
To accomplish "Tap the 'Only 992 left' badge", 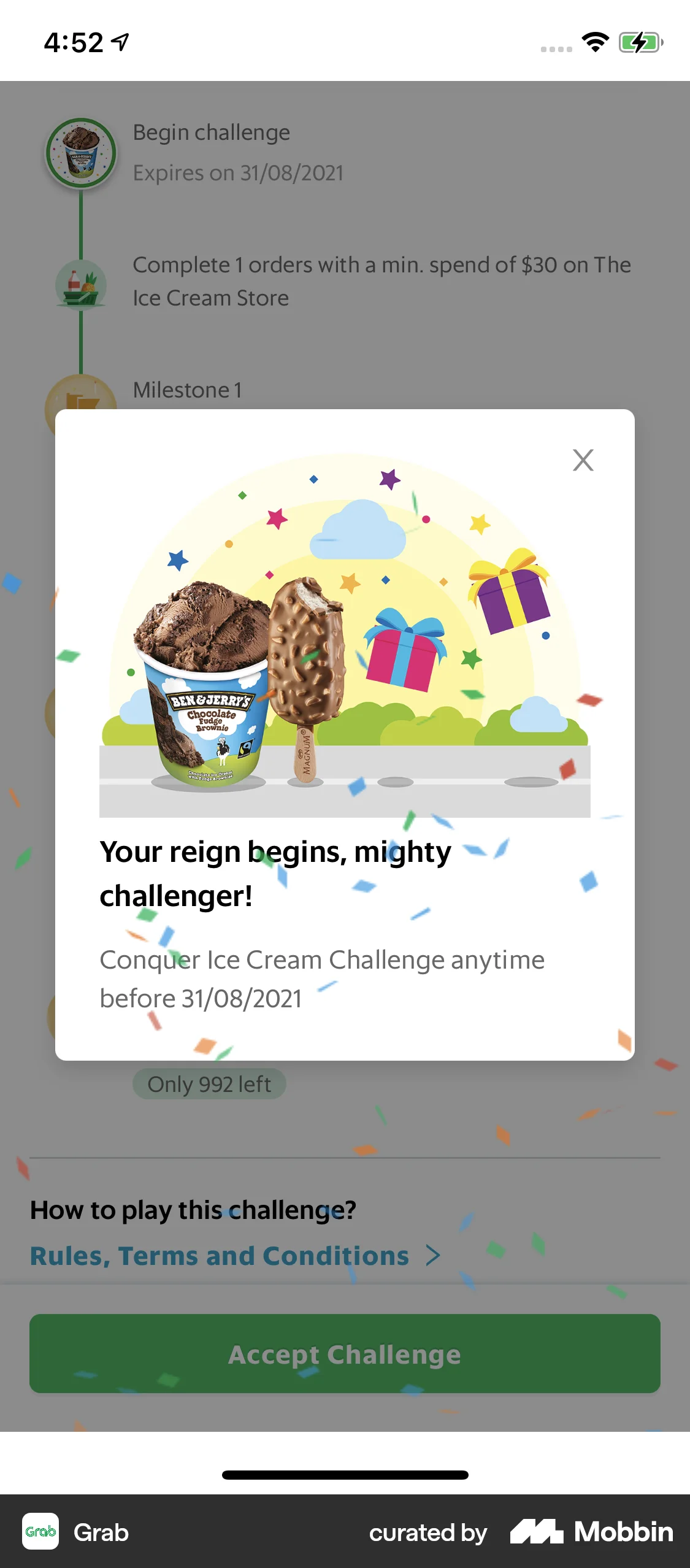I will (209, 1083).
